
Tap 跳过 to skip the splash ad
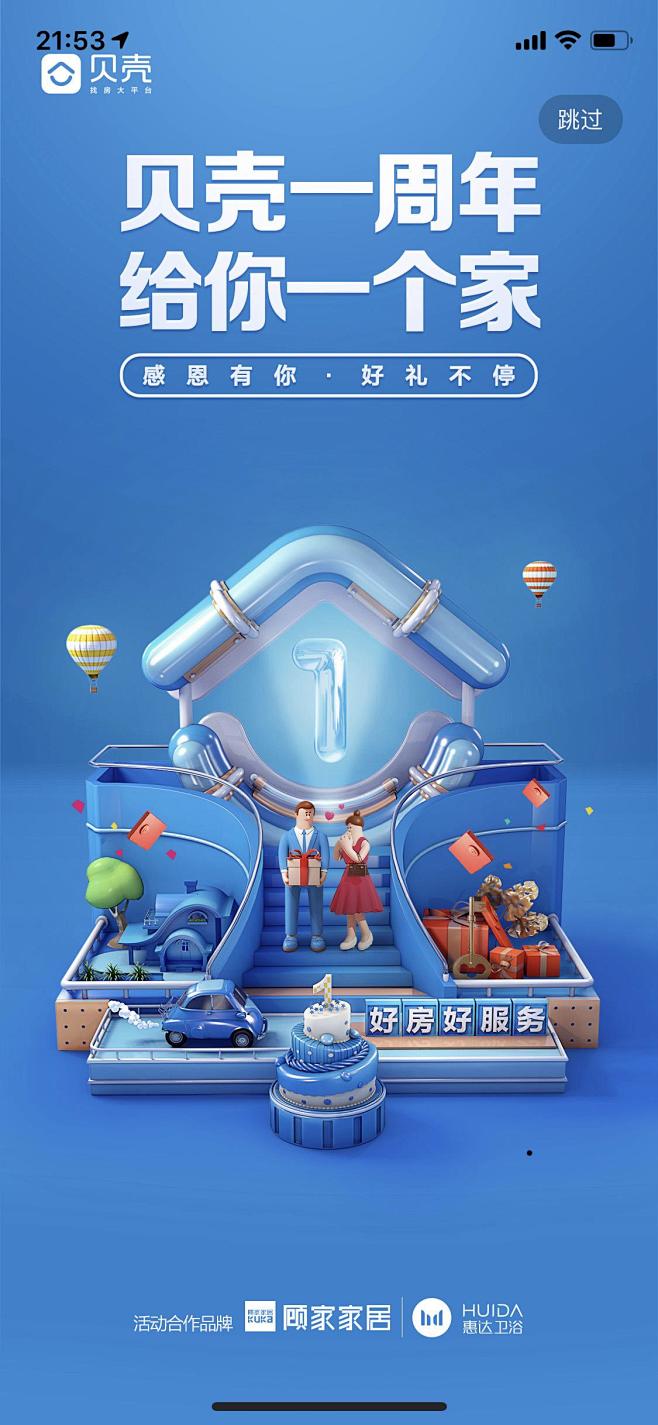point(580,120)
